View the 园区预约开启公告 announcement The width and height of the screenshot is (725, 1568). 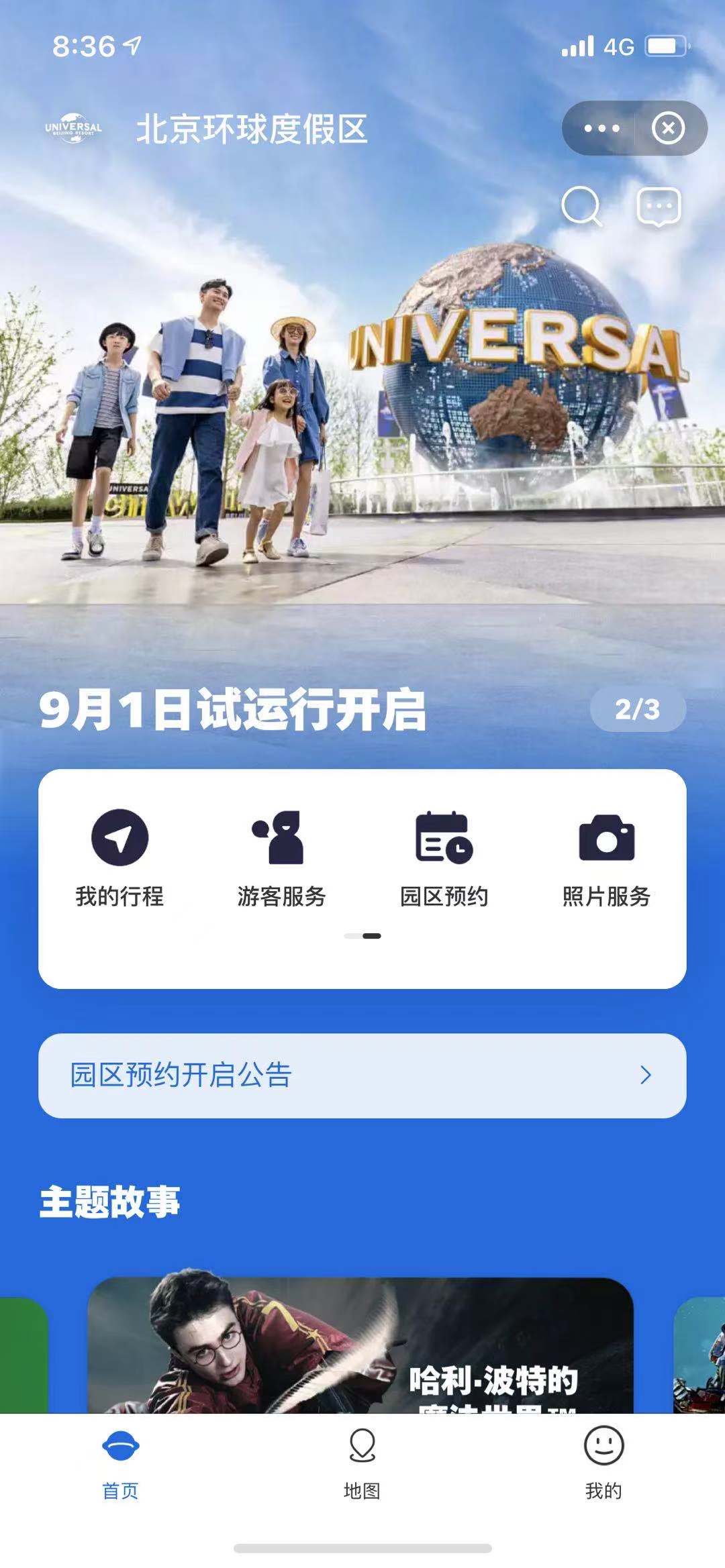pyautogui.click(x=362, y=1075)
